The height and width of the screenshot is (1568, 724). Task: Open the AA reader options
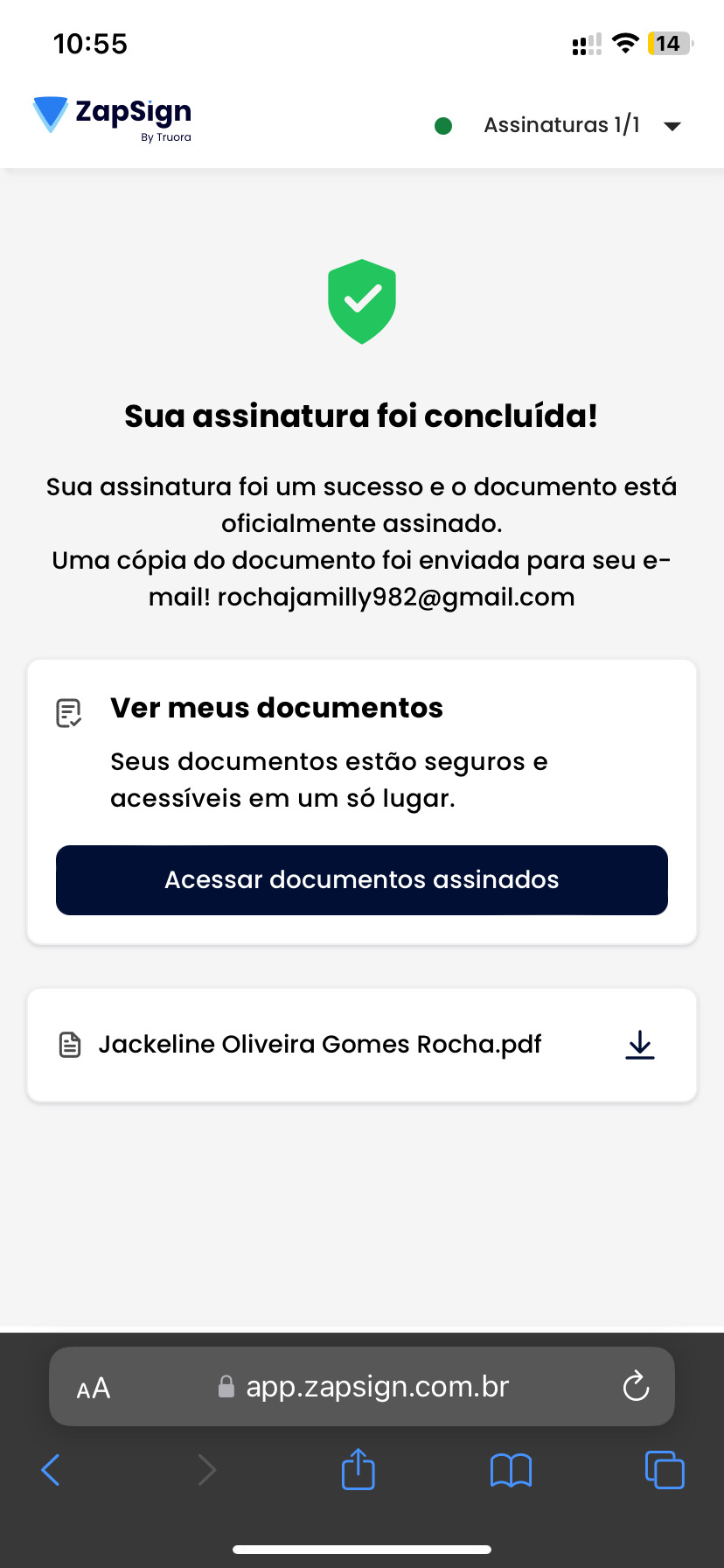94,1388
